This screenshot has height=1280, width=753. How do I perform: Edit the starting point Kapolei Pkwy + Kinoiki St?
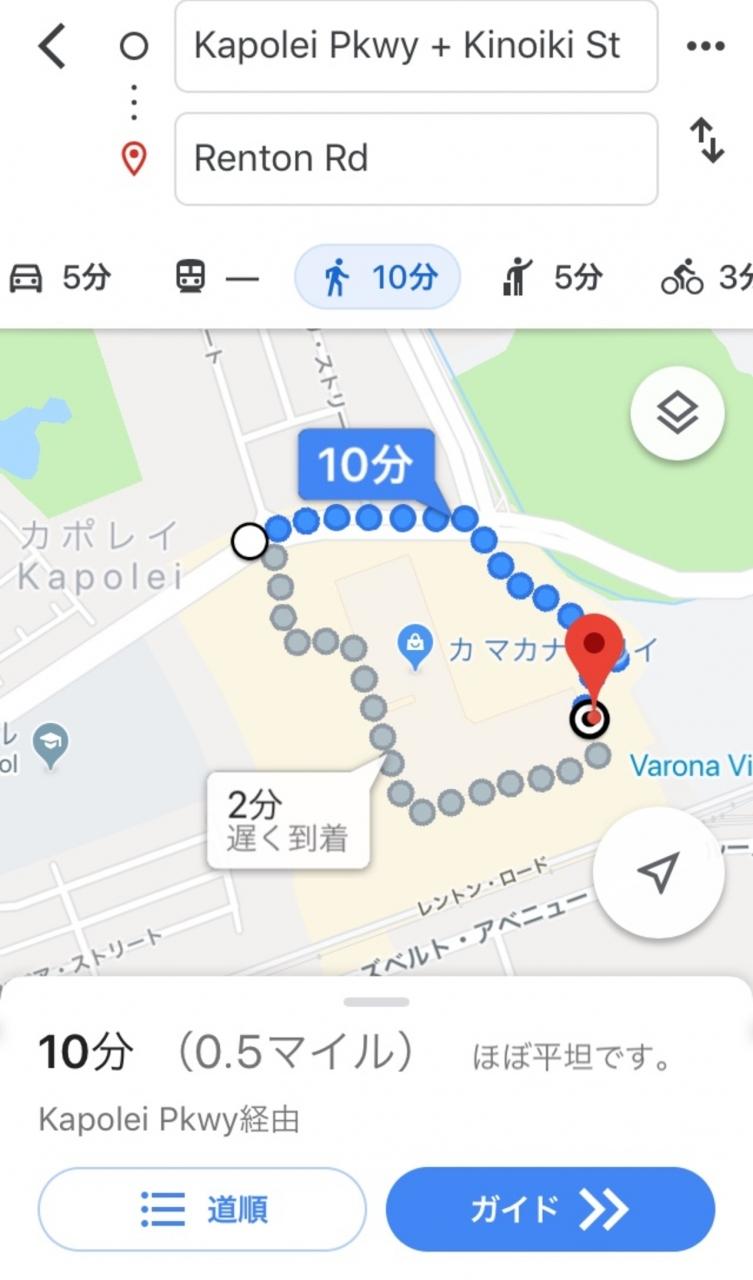point(416,46)
